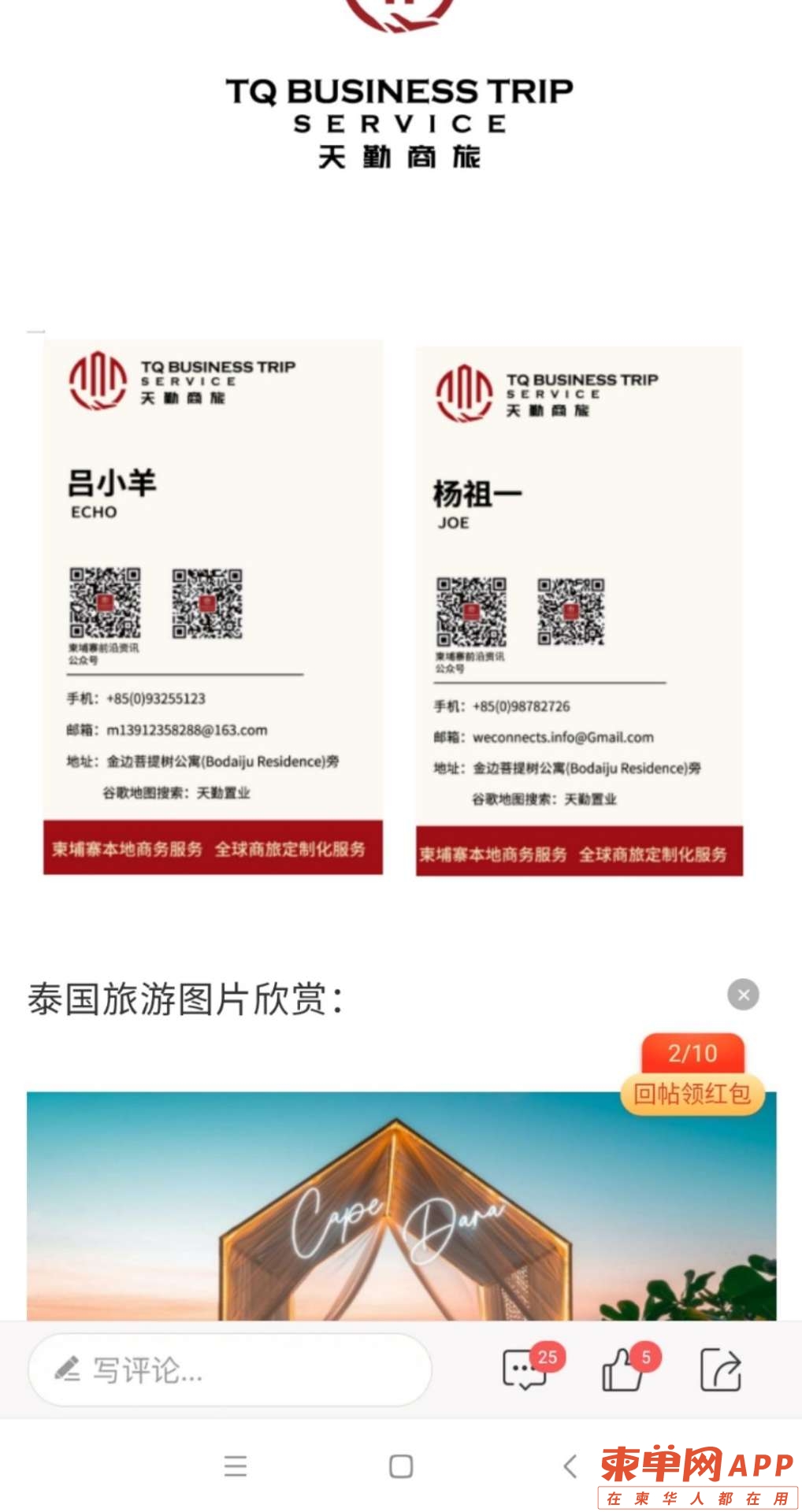Tap 回帖领红包 reward button
The width and height of the screenshot is (802, 1512).
[692, 1094]
